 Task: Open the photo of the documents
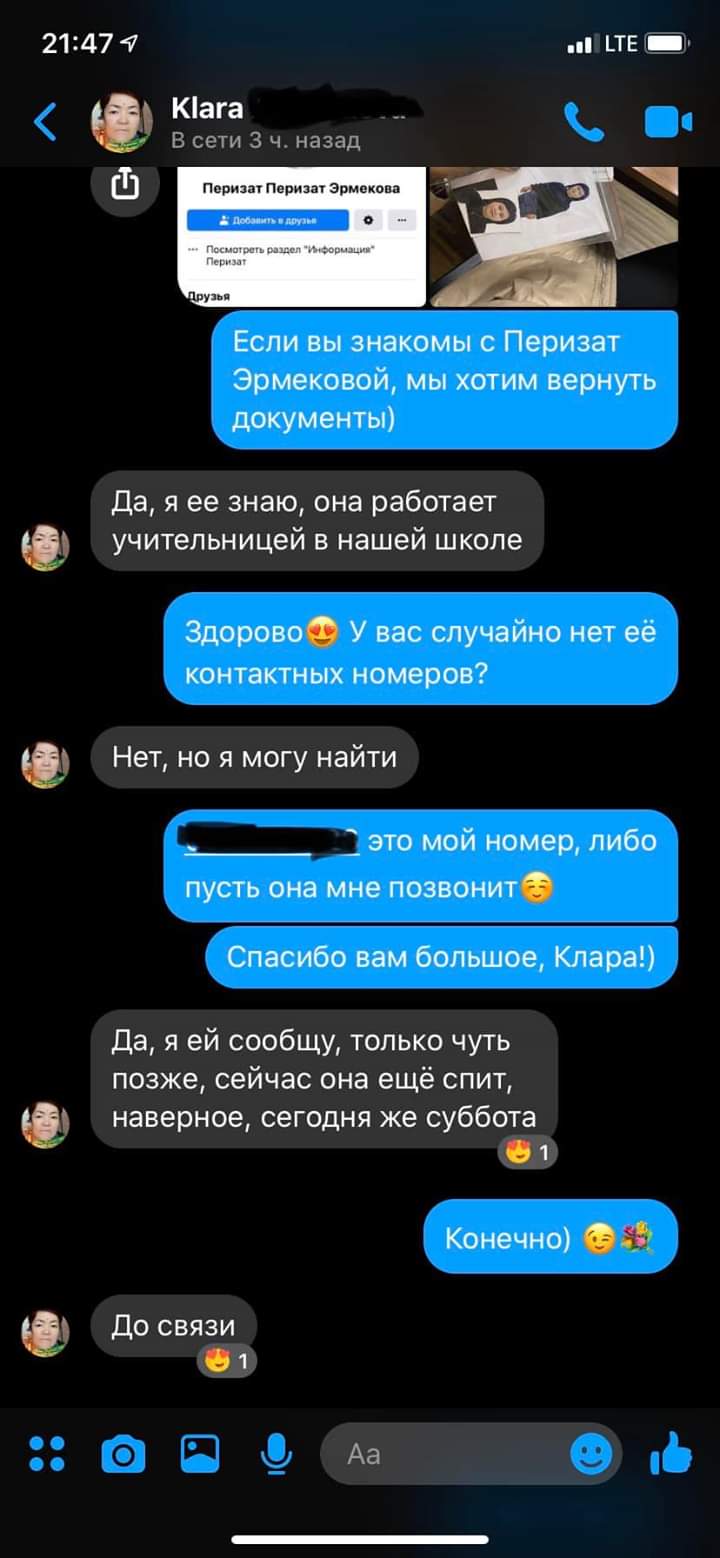point(553,237)
